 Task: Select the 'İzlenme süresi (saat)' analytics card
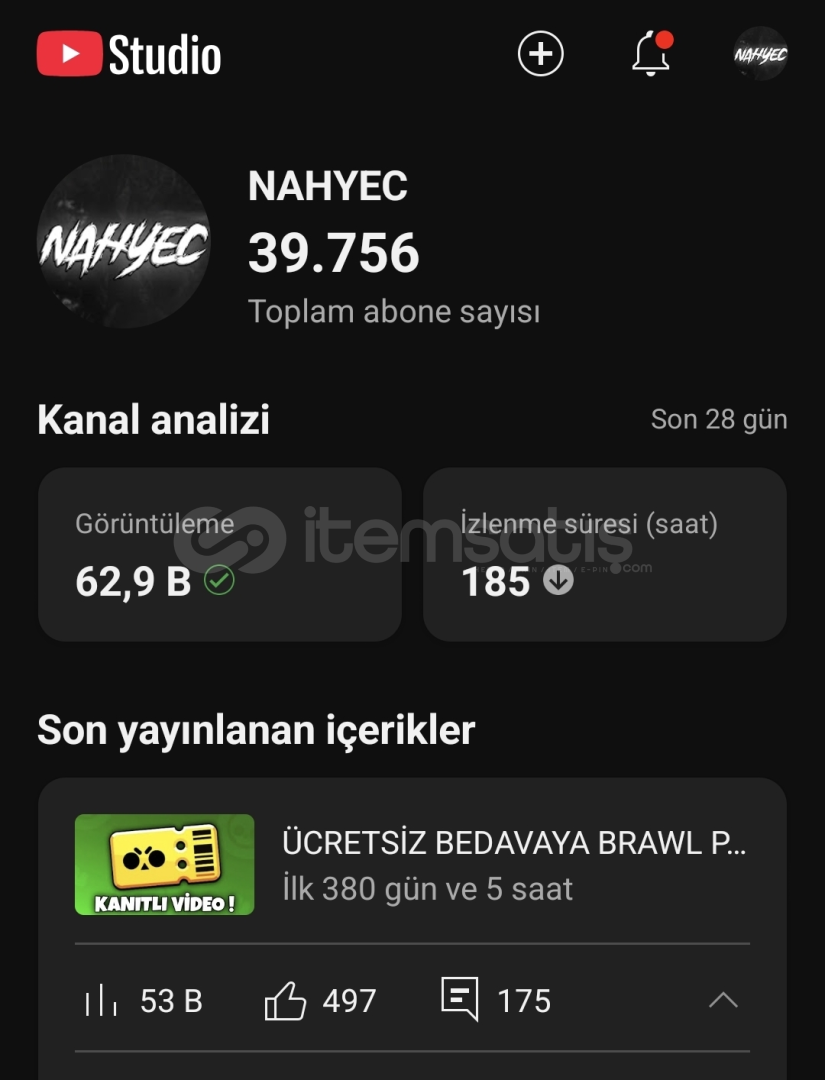pyautogui.click(x=604, y=553)
